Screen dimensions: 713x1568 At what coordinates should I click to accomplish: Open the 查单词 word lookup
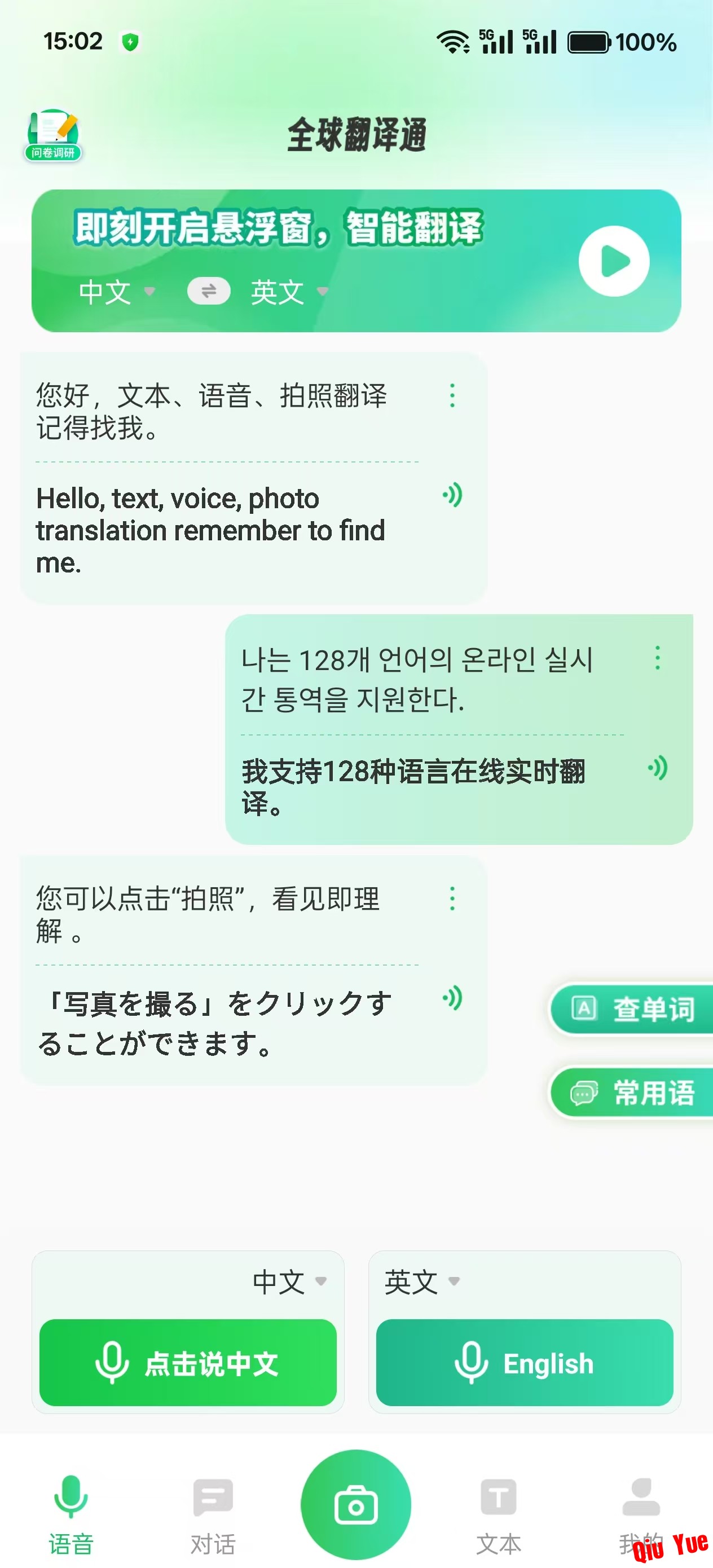click(x=633, y=1008)
